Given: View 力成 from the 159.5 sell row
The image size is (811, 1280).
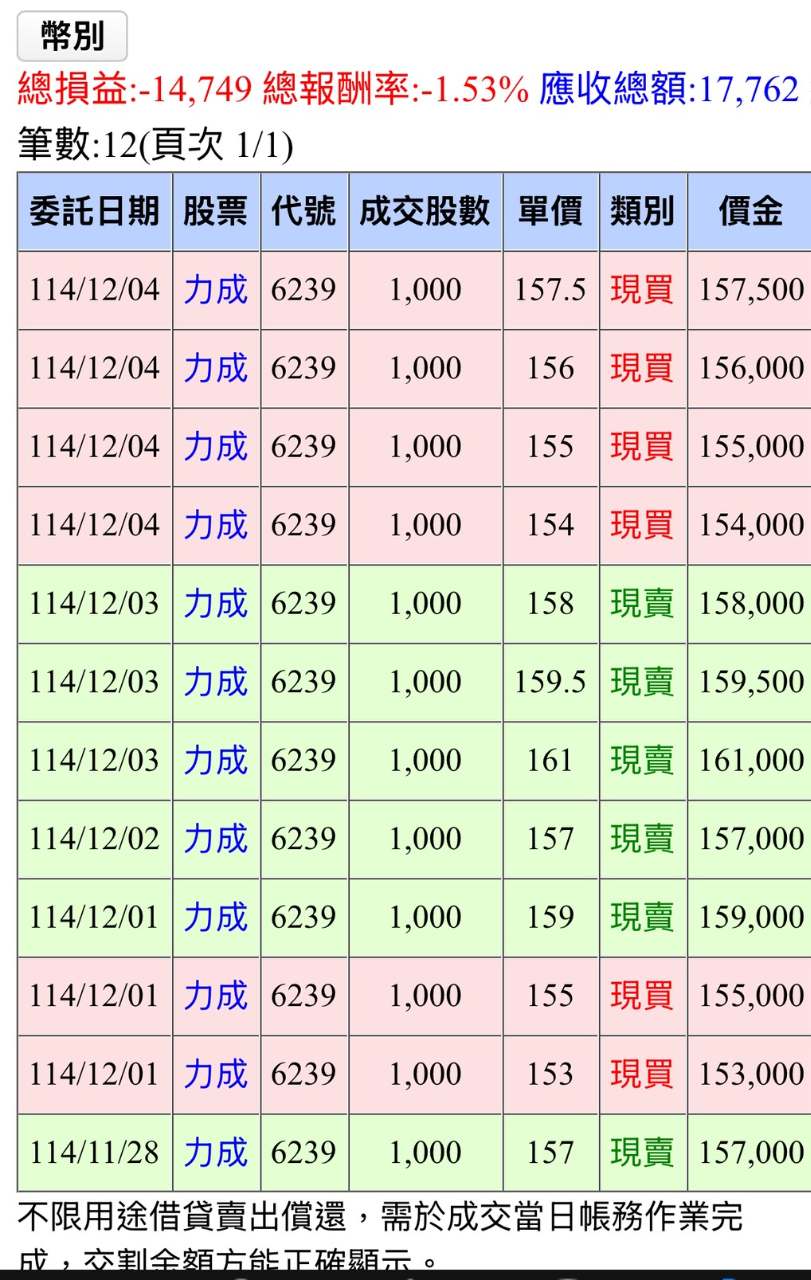Looking at the screenshot, I should click(x=215, y=682).
